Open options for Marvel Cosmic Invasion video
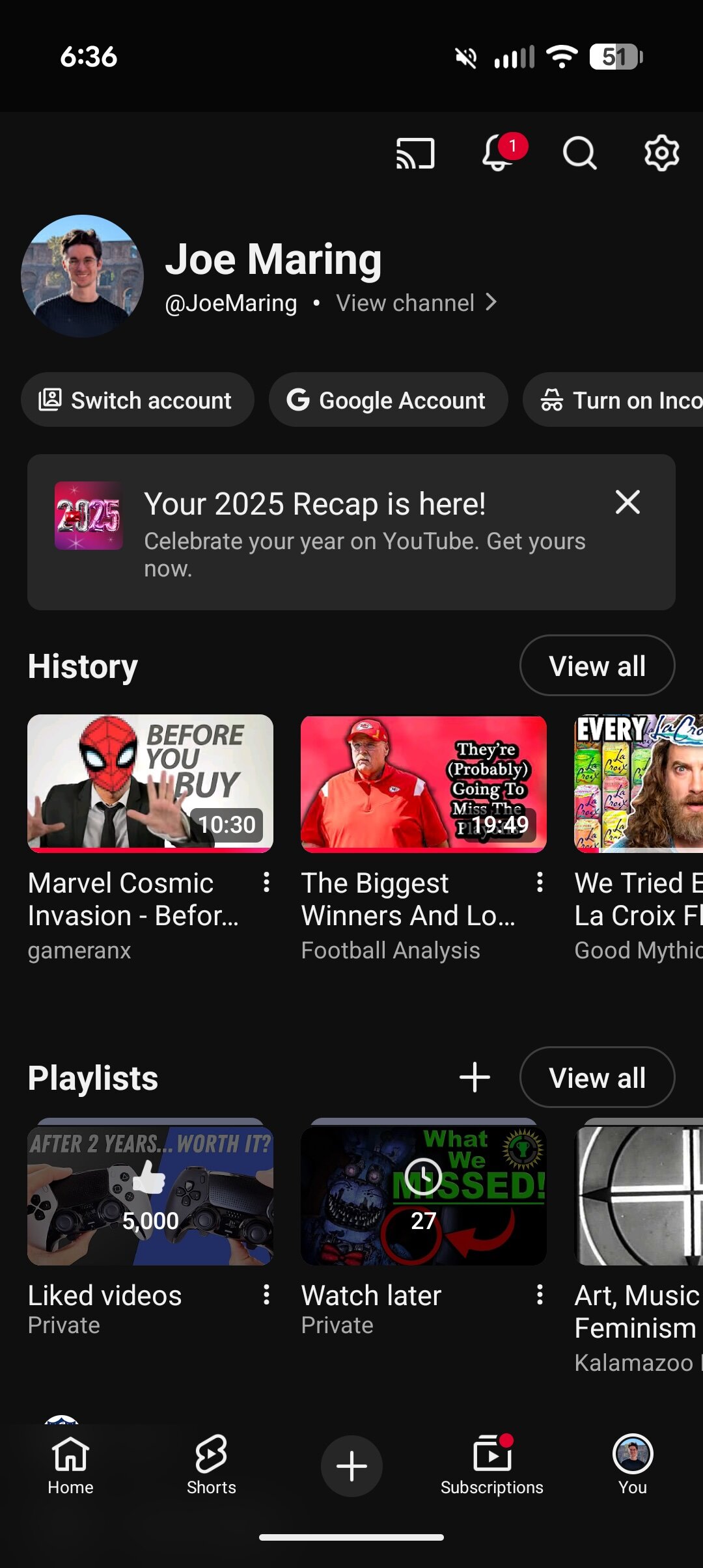Screen dimensions: 703x1568 (x=266, y=883)
